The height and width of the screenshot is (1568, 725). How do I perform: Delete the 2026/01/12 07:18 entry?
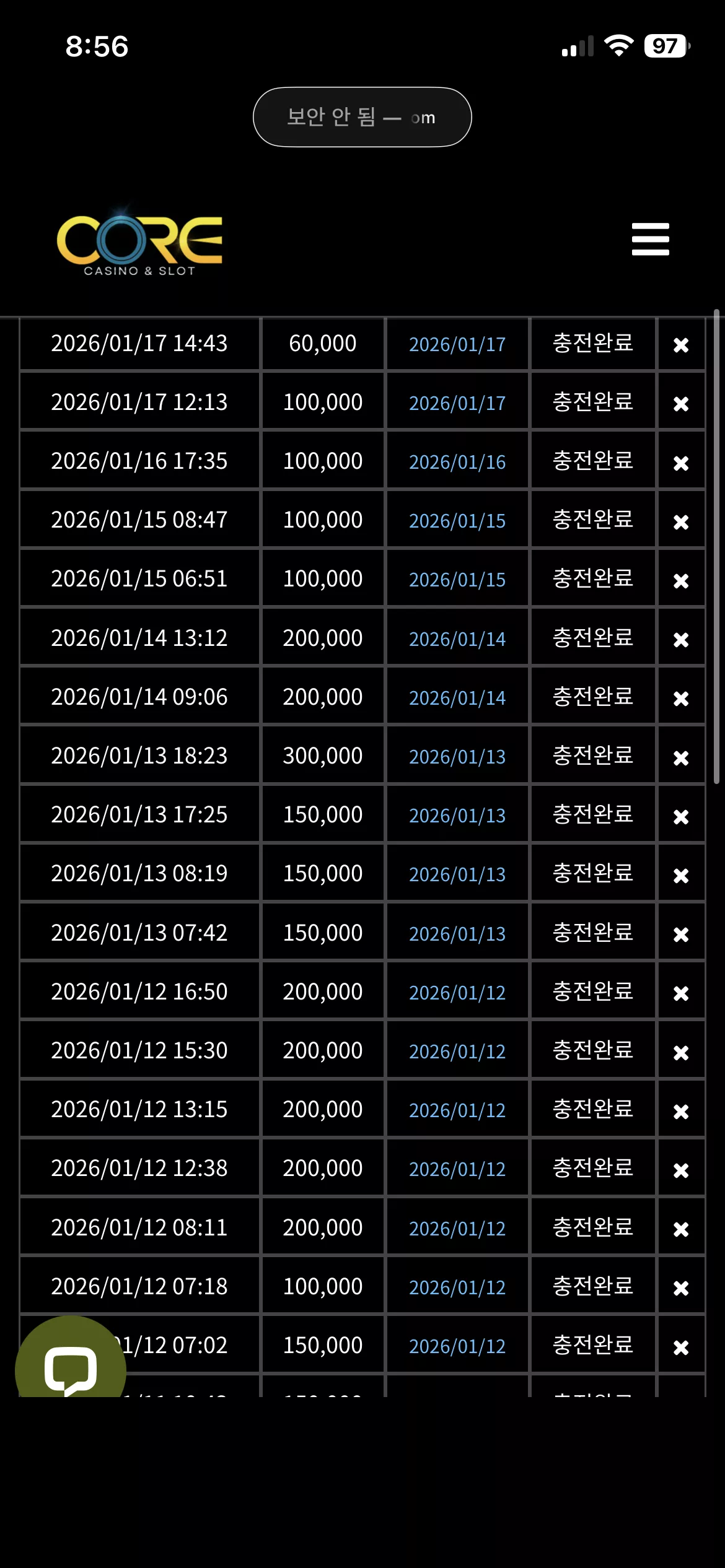[681, 1288]
